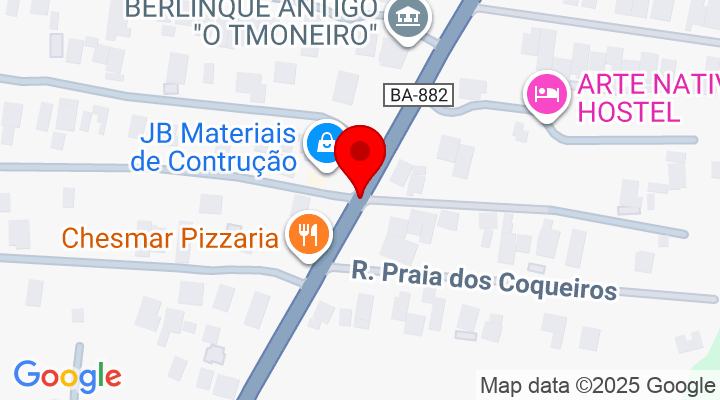The width and height of the screenshot is (720, 400).
Task: Open JB Materiais de Contrução shop marker
Action: (325, 142)
